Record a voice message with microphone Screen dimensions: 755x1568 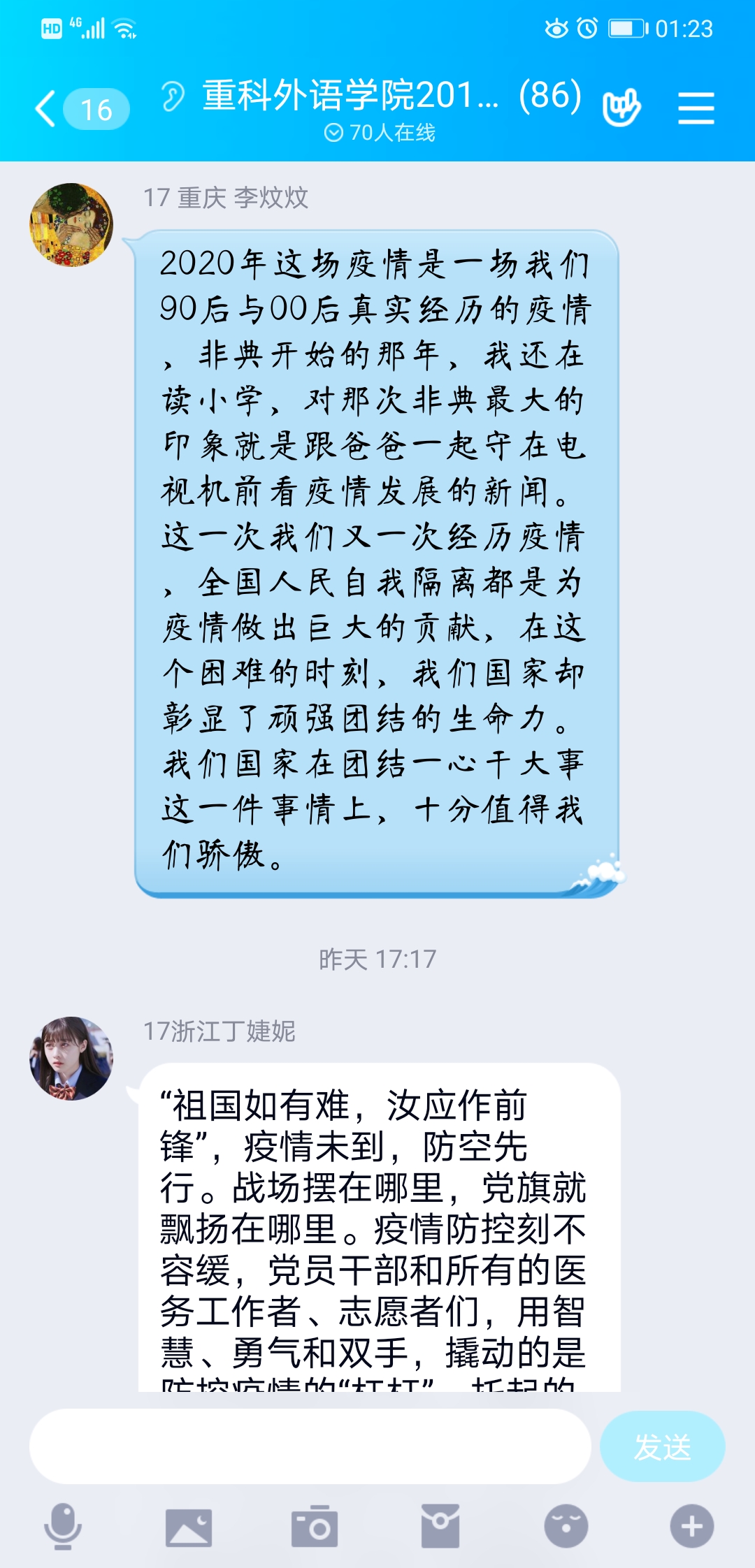(x=63, y=1526)
